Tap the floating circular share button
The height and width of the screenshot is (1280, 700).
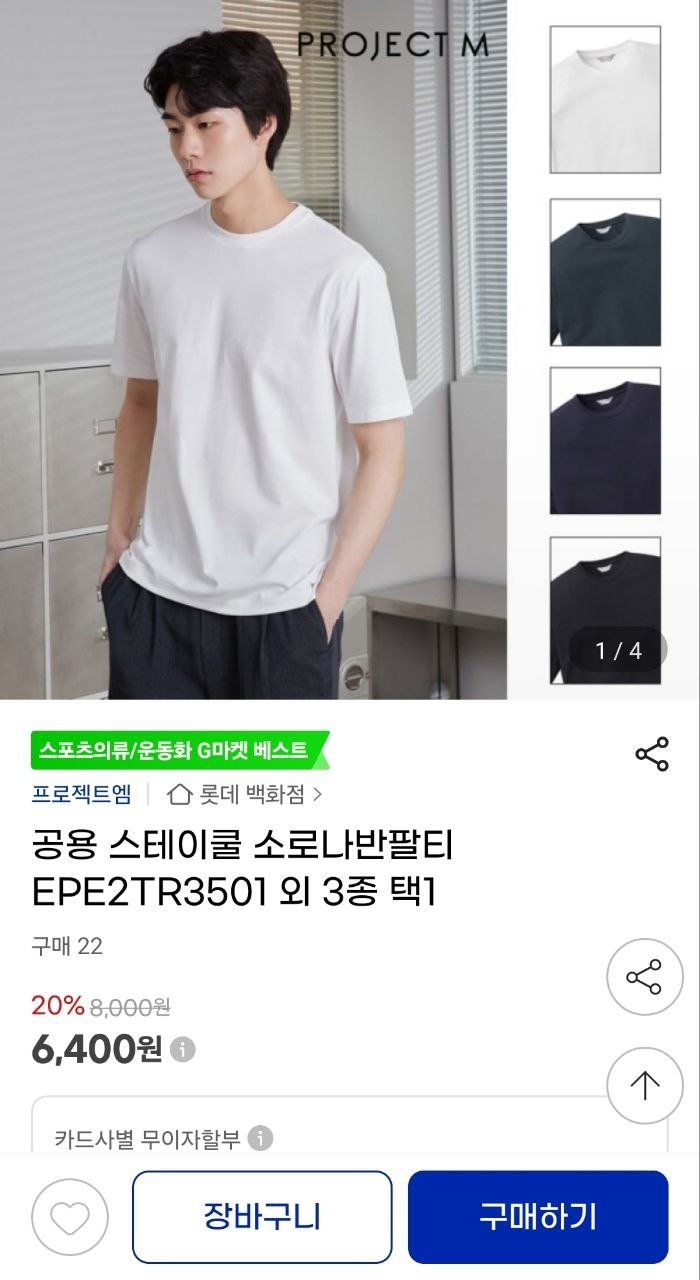click(644, 977)
